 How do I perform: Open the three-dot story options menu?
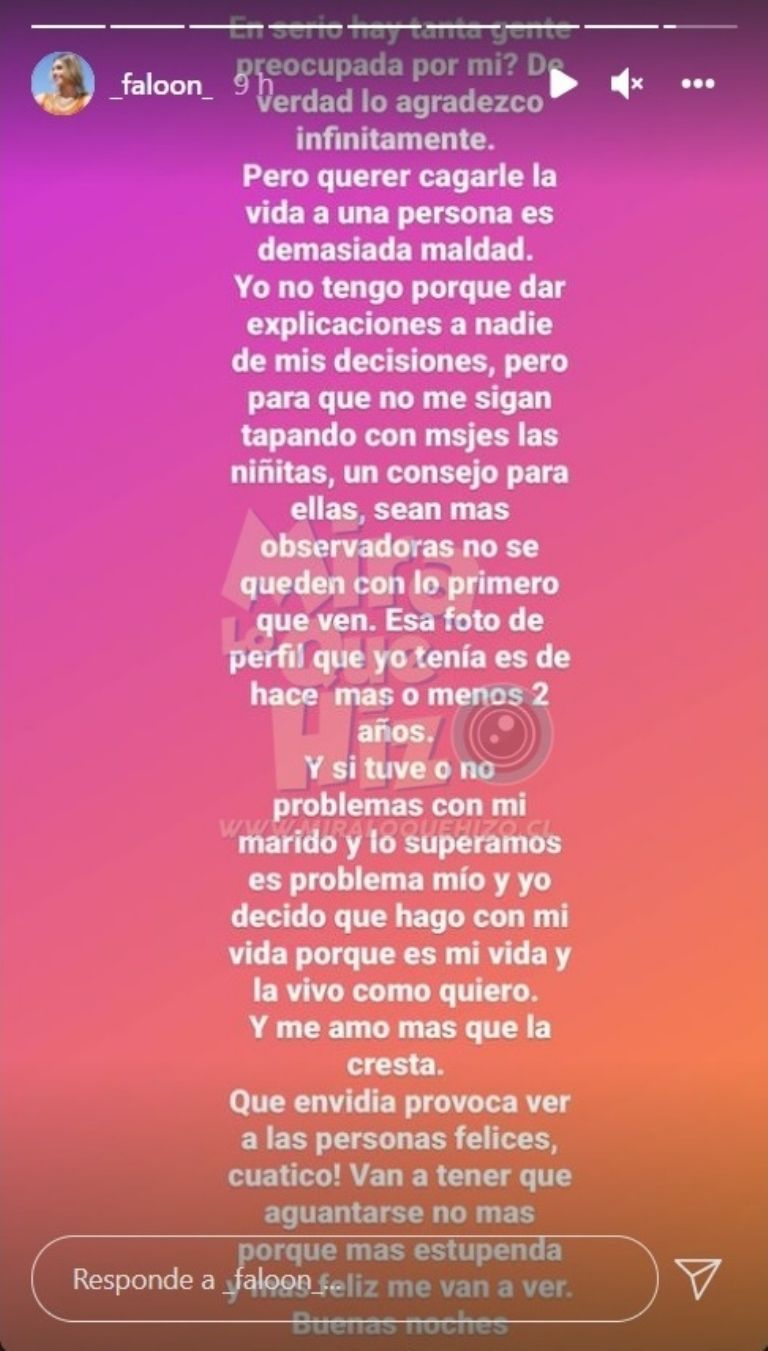[698, 85]
